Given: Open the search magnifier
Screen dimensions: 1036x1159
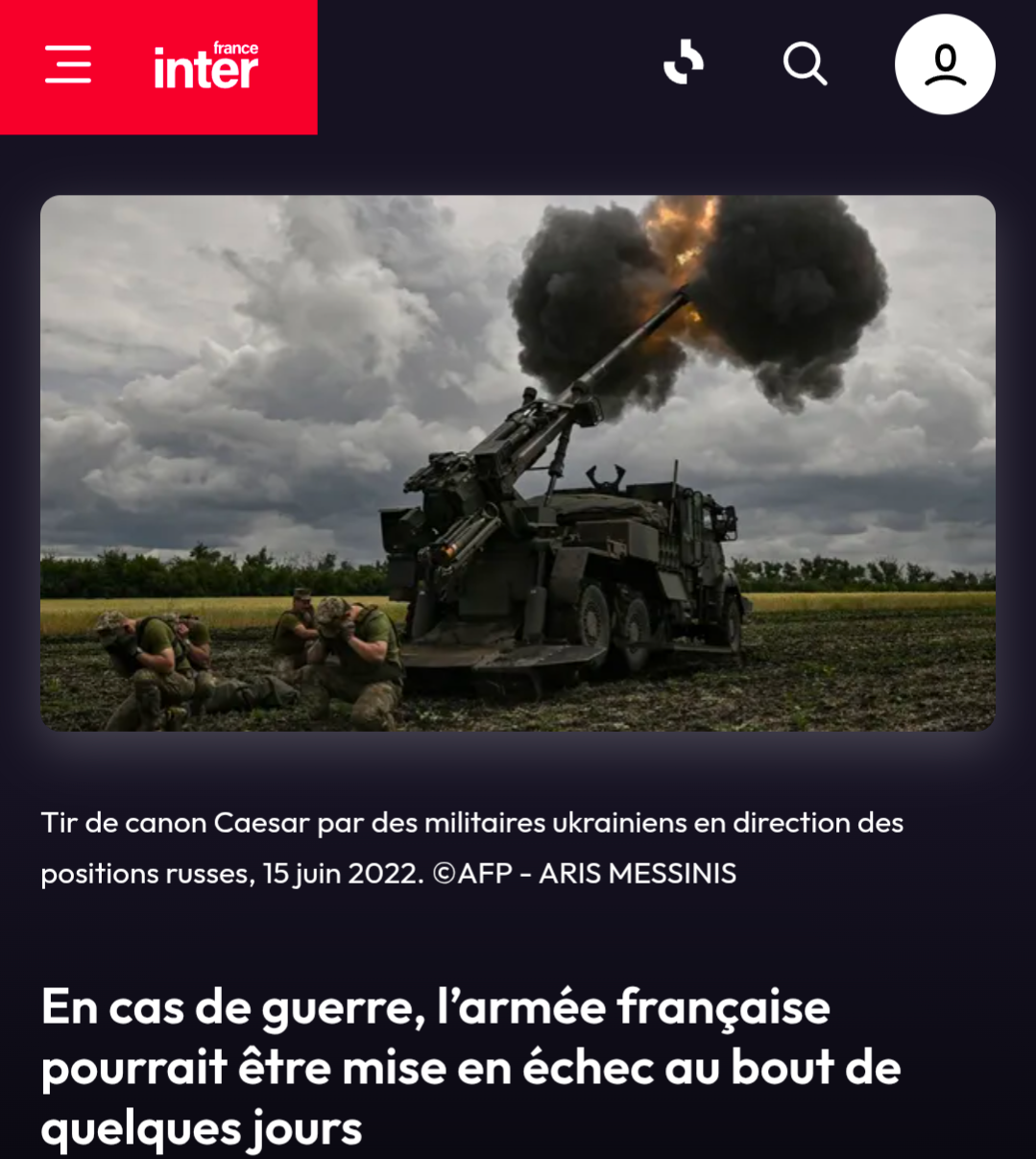Looking at the screenshot, I should (x=805, y=64).
